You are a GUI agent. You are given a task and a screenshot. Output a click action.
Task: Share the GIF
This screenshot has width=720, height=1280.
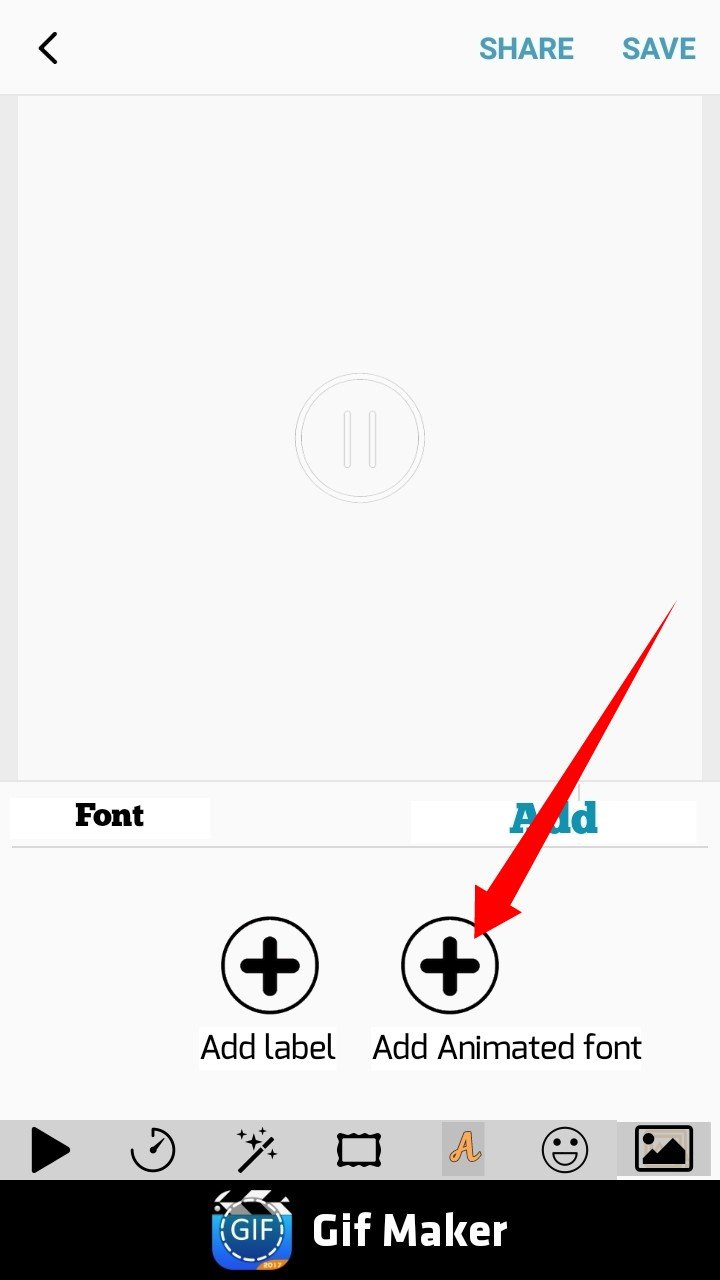tap(526, 48)
